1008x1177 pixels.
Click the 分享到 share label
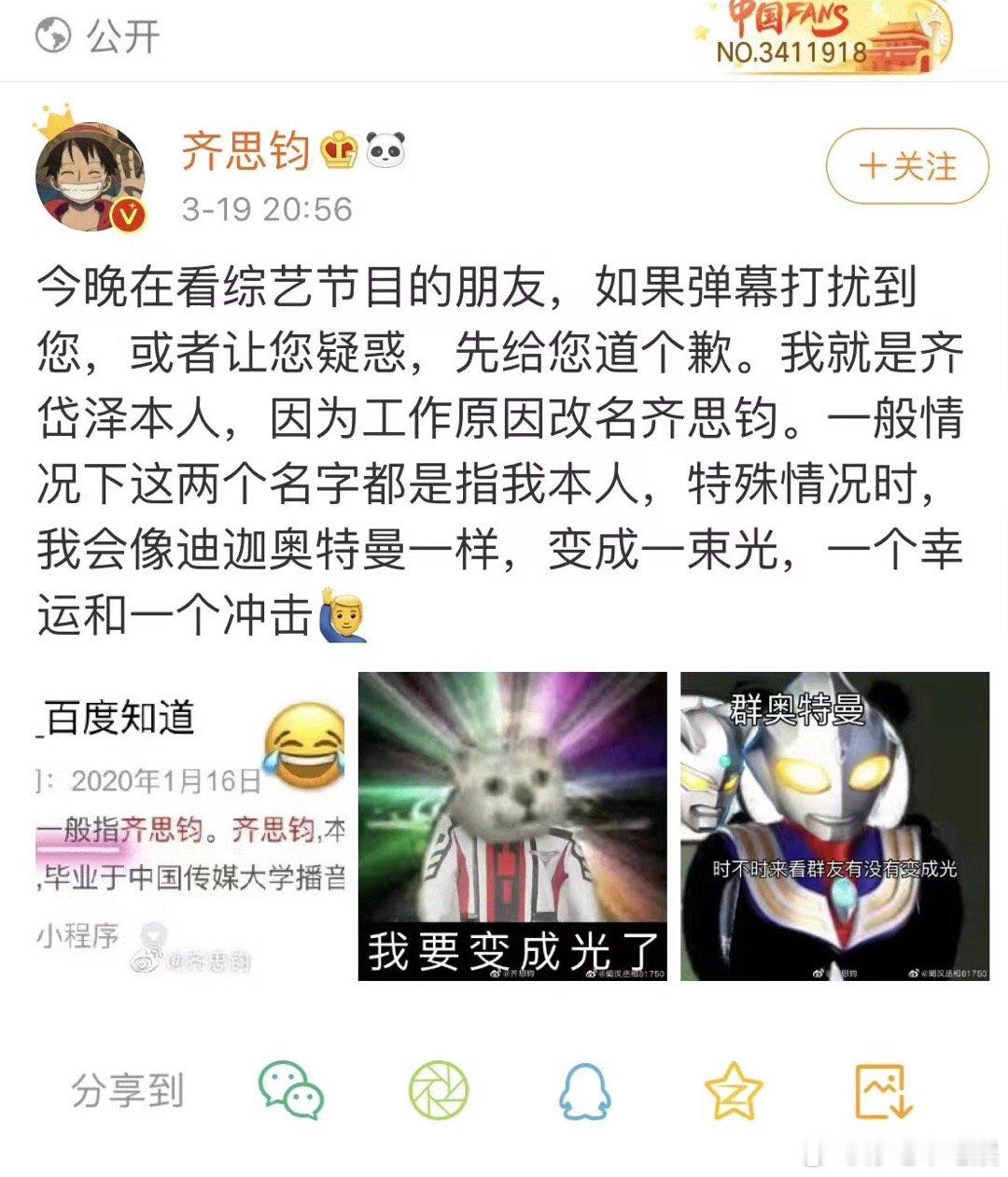128,1088
